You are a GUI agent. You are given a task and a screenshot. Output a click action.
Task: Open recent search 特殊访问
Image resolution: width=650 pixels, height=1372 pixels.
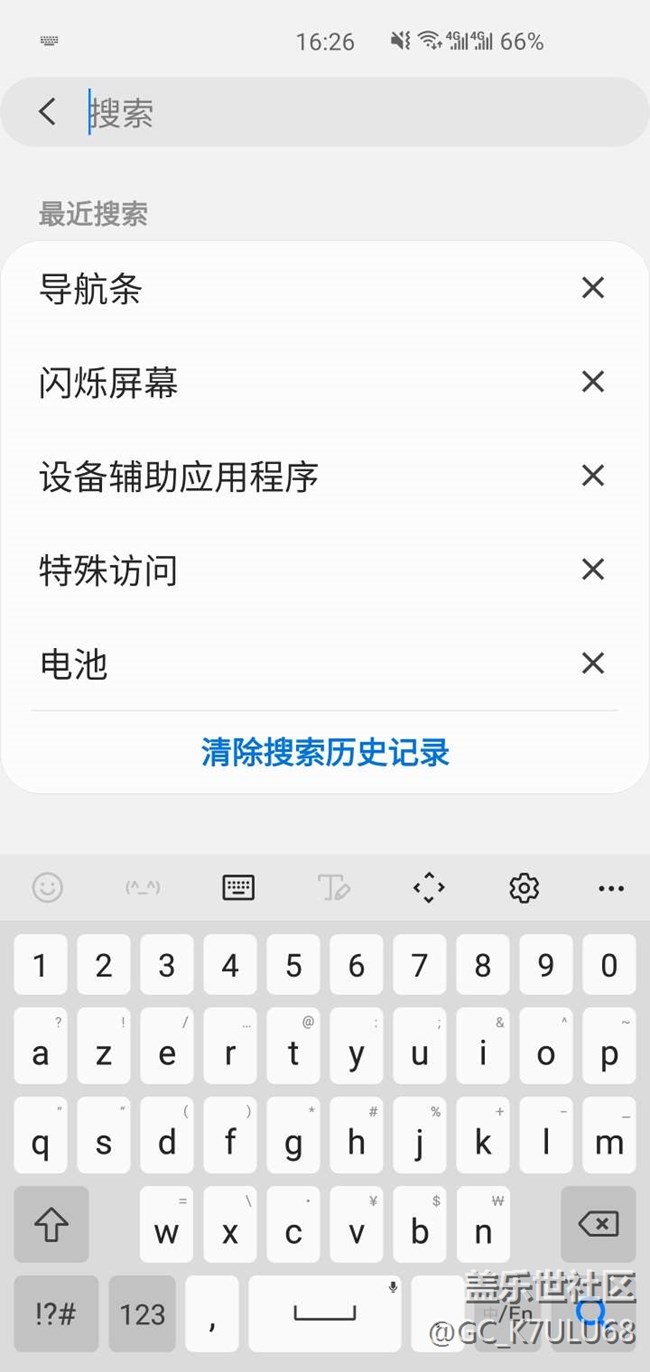(109, 571)
